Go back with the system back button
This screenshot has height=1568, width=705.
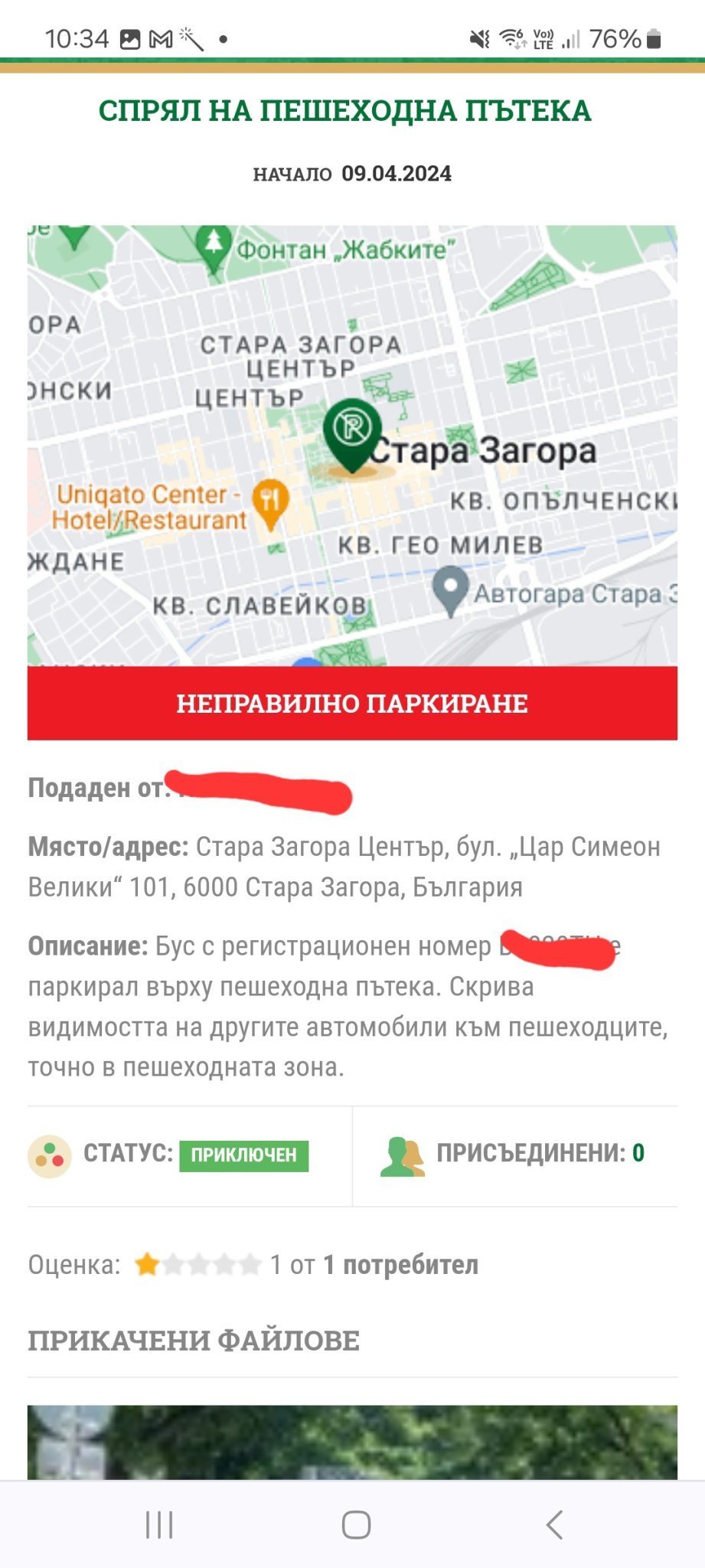[x=555, y=1525]
